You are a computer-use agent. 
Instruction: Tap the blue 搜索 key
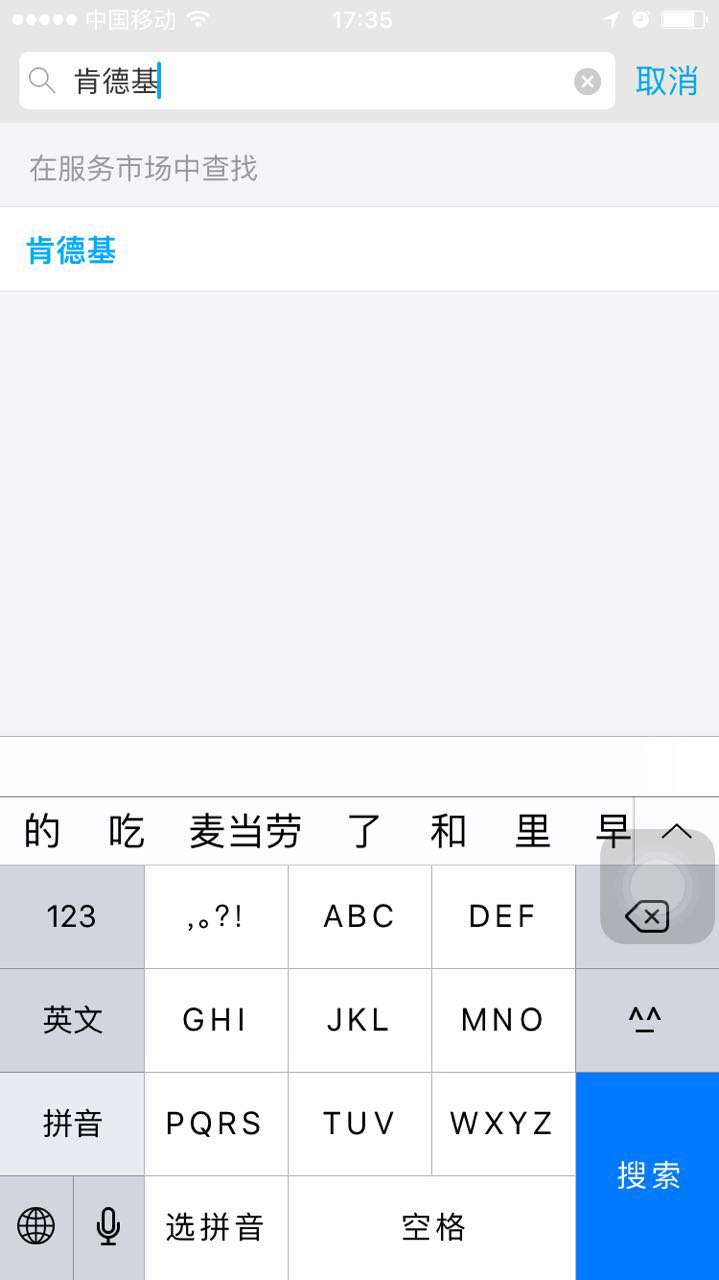tap(648, 1176)
